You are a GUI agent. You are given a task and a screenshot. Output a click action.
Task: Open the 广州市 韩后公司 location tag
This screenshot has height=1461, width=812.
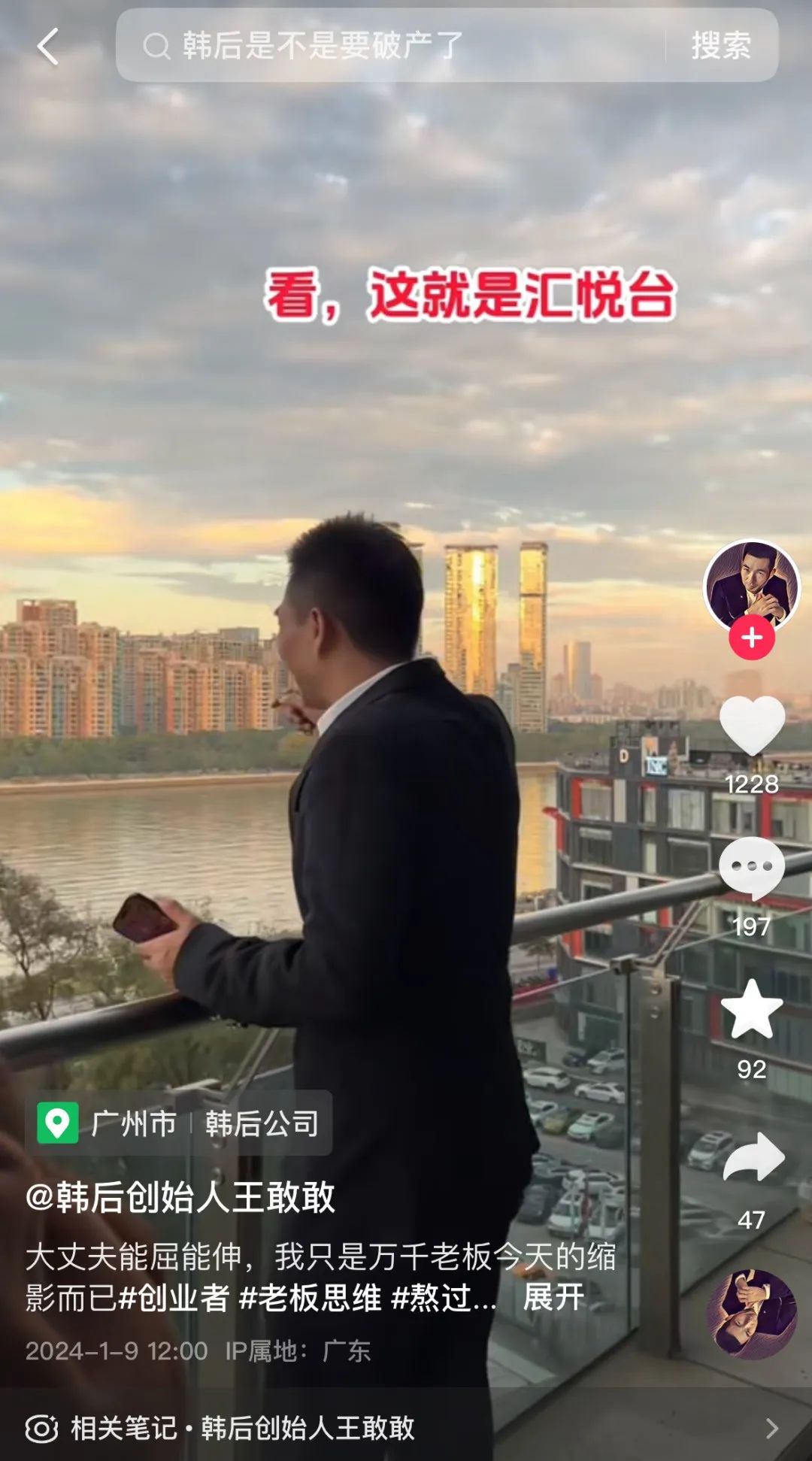179,1123
